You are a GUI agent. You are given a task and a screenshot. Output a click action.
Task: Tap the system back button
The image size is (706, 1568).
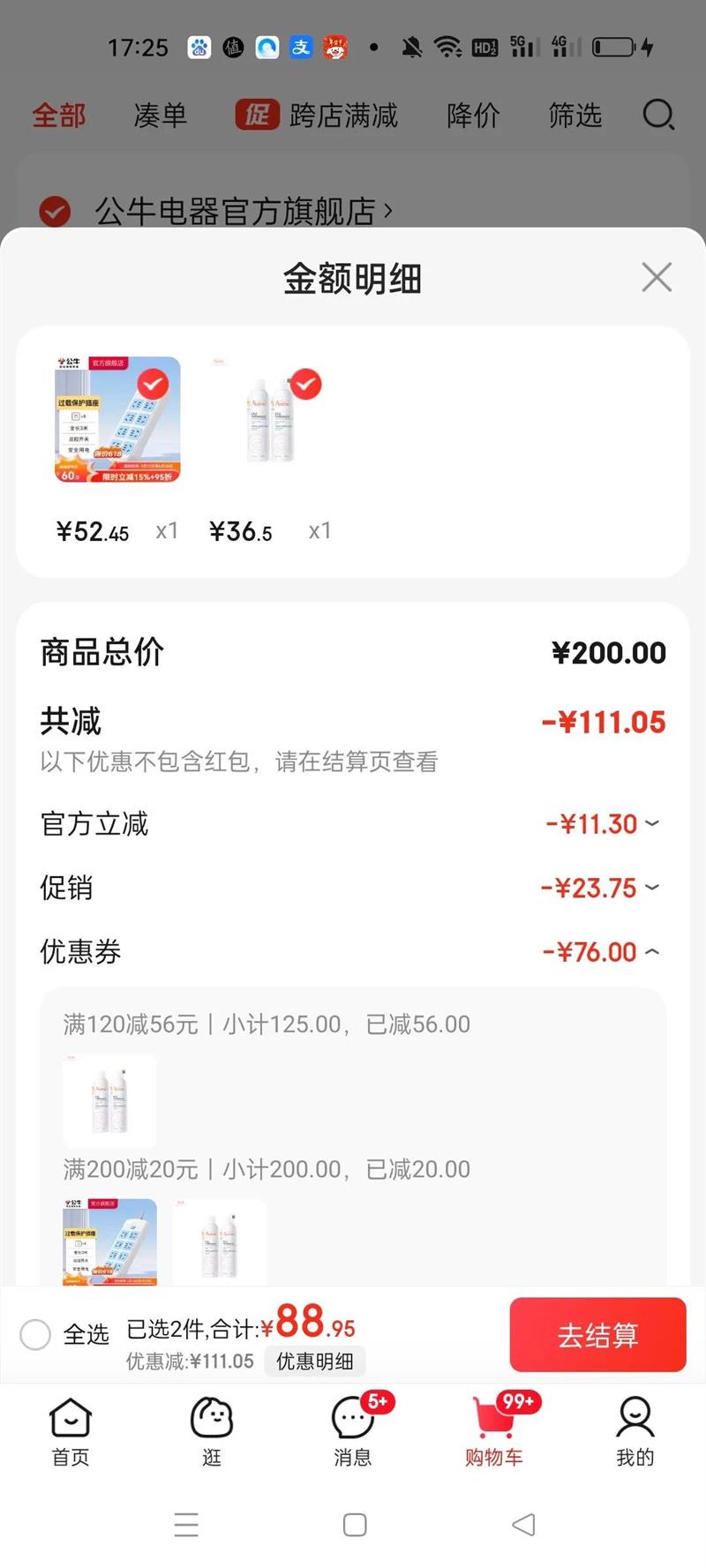coord(523,1524)
